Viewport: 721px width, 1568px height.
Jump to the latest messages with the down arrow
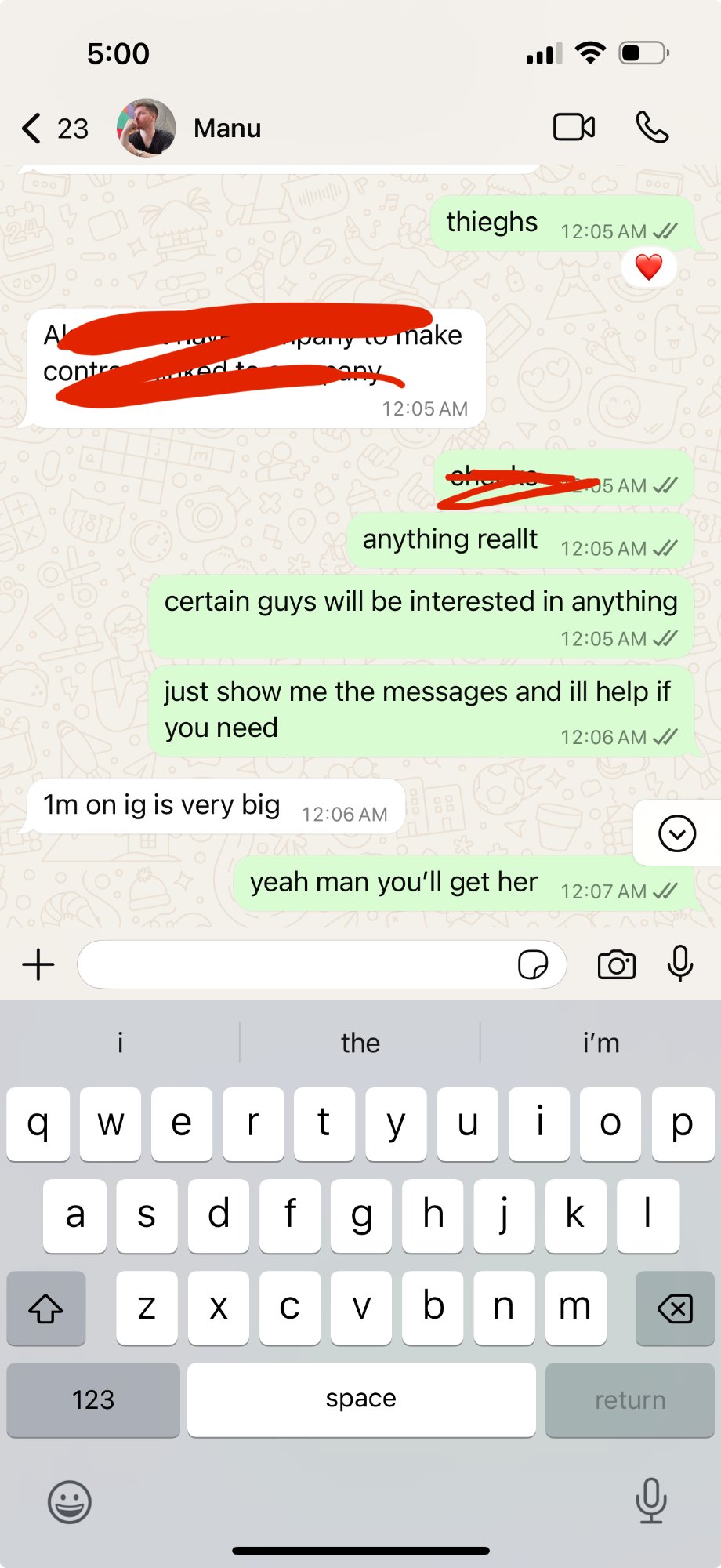click(677, 833)
